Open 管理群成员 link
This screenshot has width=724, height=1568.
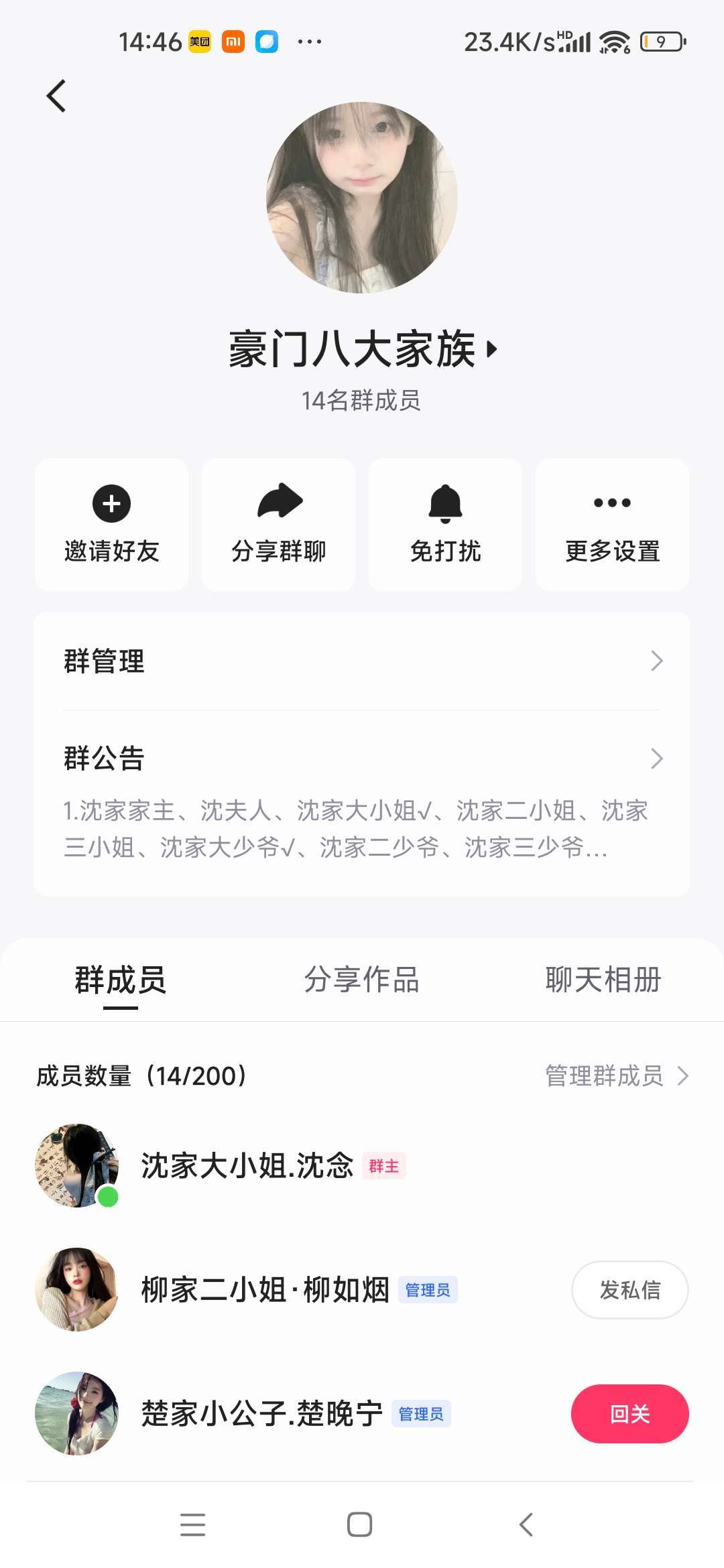615,1075
